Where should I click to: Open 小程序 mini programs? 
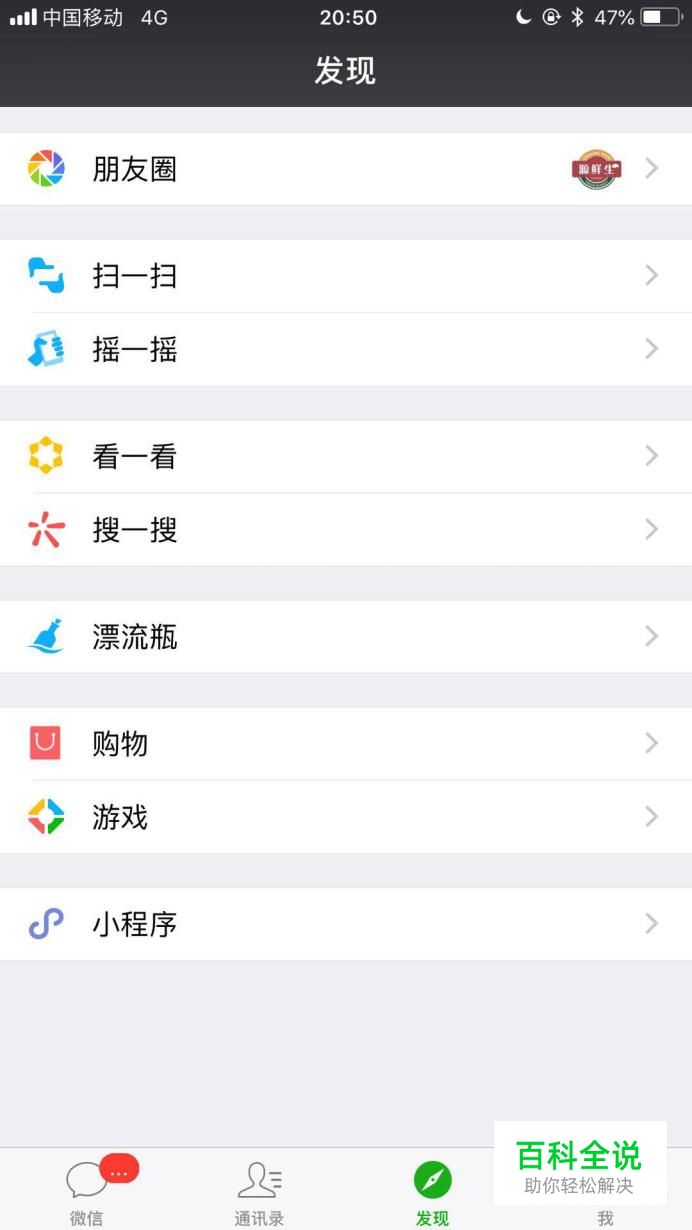click(x=345, y=924)
